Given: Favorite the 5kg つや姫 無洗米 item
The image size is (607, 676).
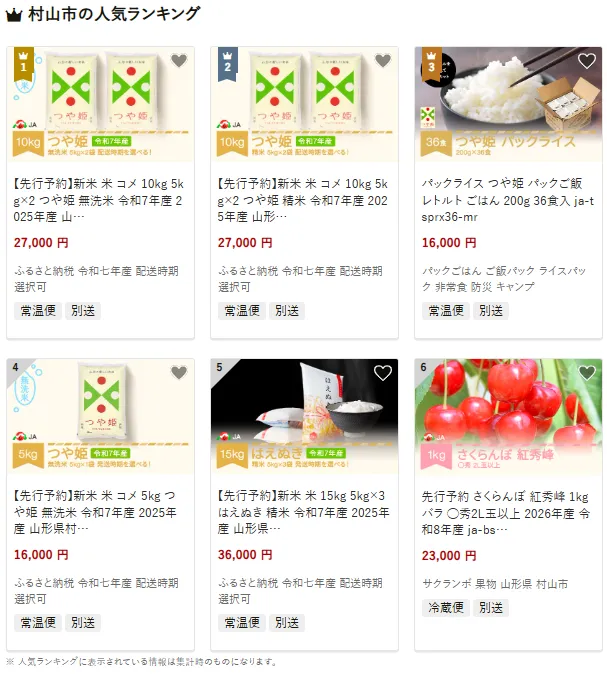Looking at the screenshot, I should [179, 373].
